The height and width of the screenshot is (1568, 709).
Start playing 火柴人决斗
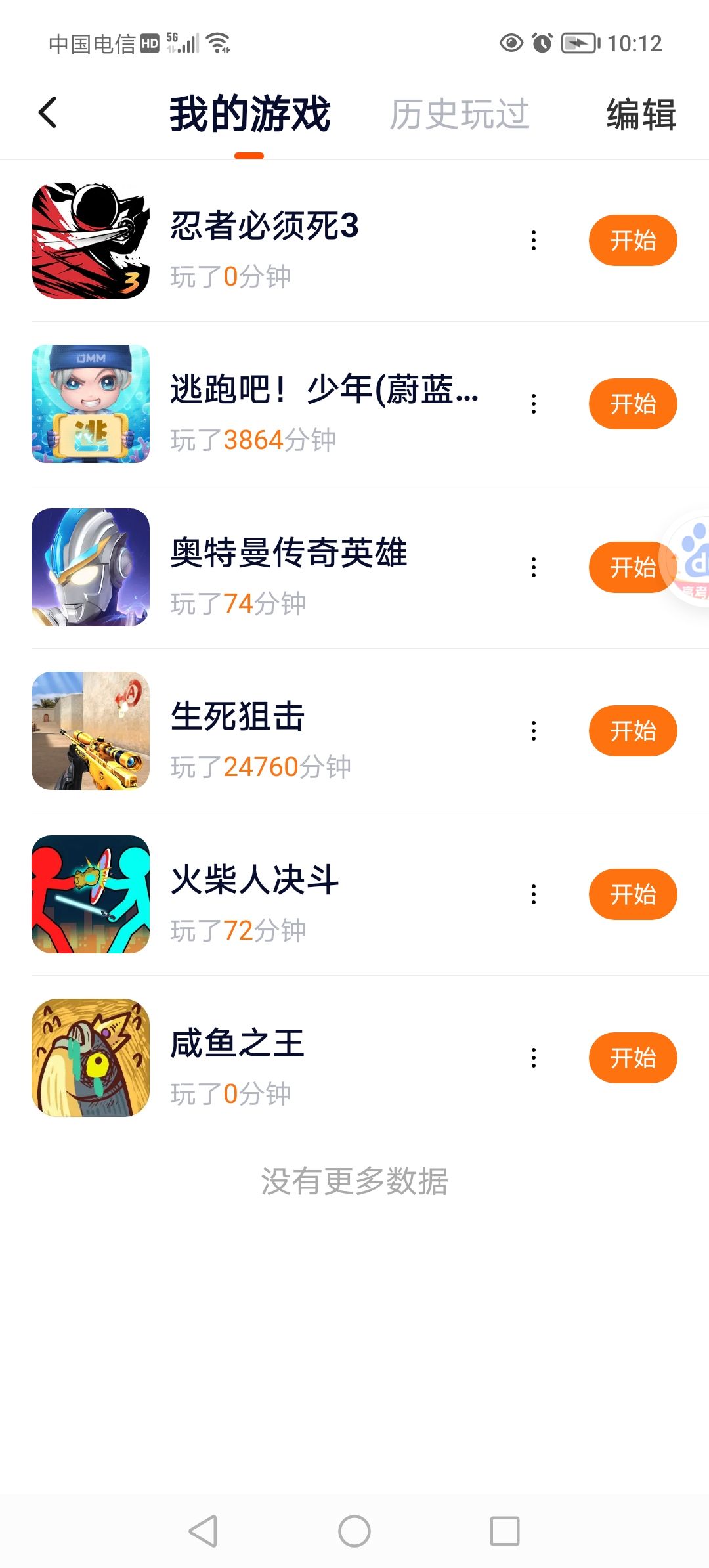point(632,894)
